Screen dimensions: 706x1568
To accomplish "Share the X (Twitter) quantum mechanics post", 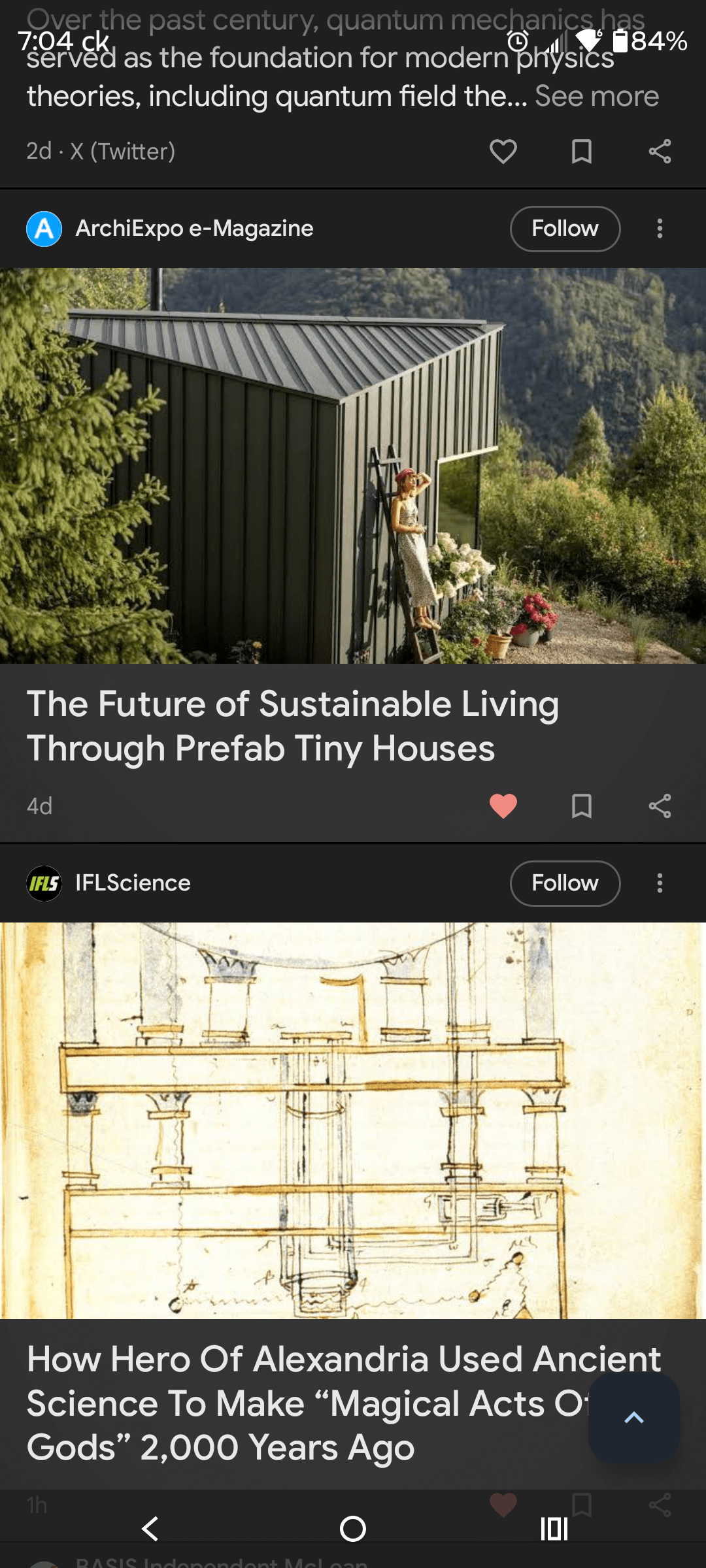I will click(660, 152).
